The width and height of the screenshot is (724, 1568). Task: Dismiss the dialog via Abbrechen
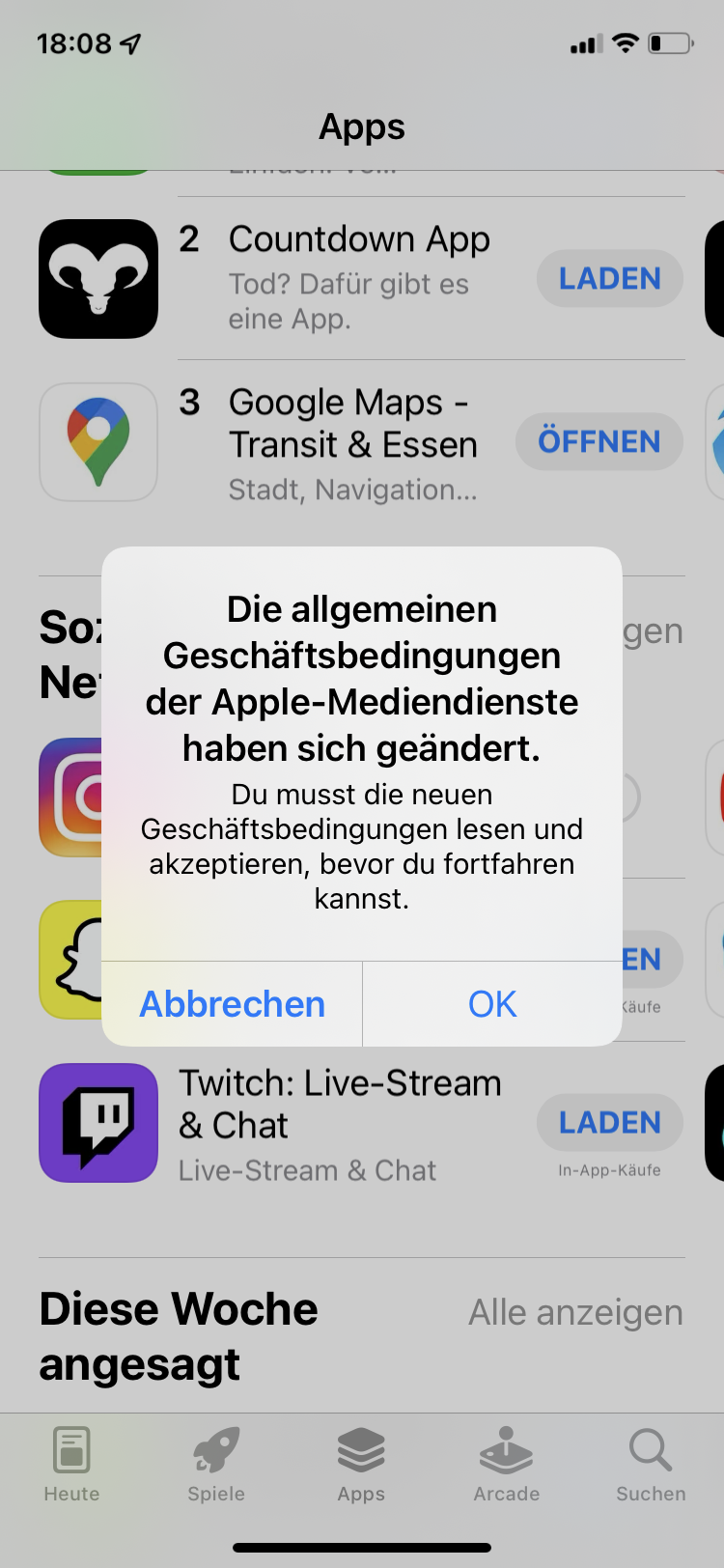pyautogui.click(x=232, y=1004)
